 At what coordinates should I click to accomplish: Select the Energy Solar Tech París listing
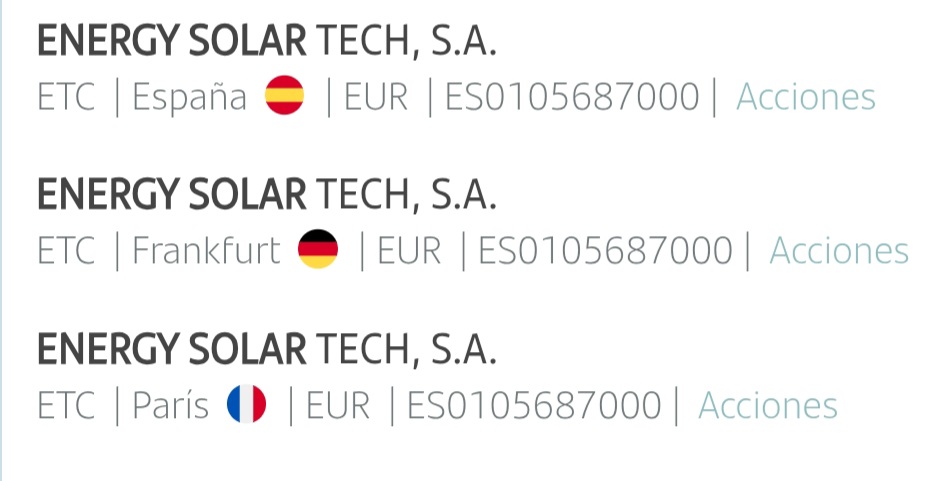pos(266,350)
